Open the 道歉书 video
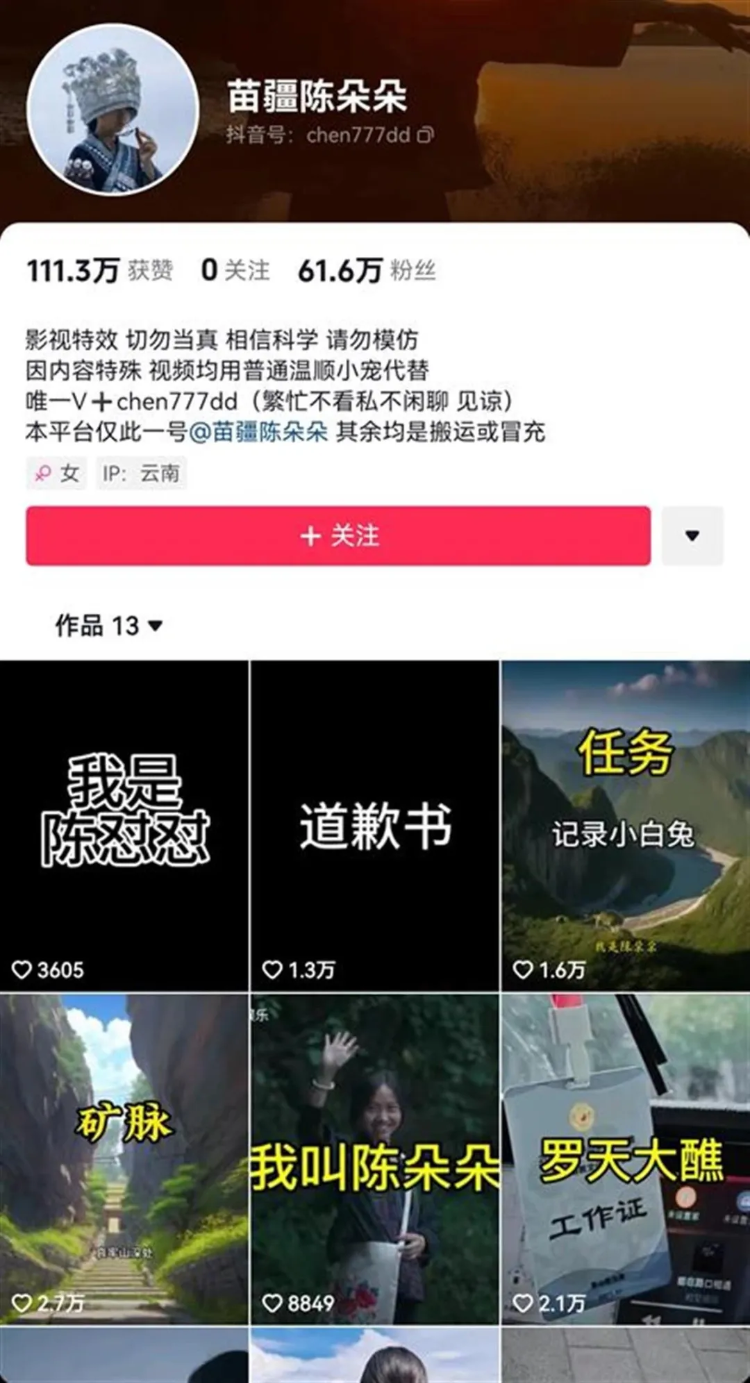 pos(375,825)
